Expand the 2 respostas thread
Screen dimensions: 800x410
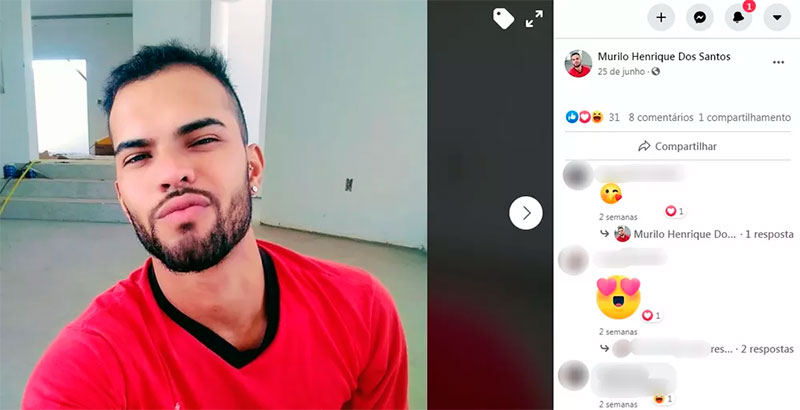[766, 349]
